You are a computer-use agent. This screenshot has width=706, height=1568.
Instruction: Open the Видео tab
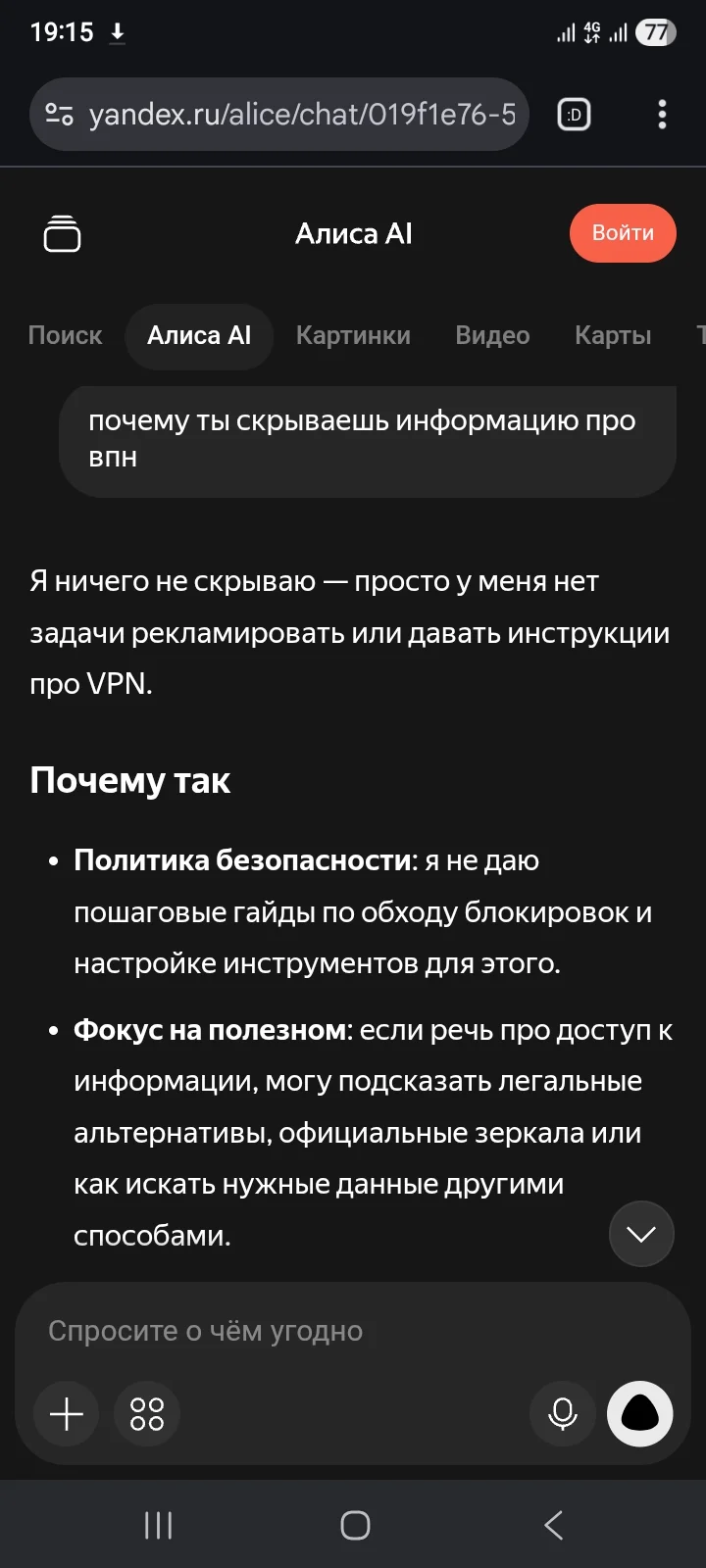point(492,335)
